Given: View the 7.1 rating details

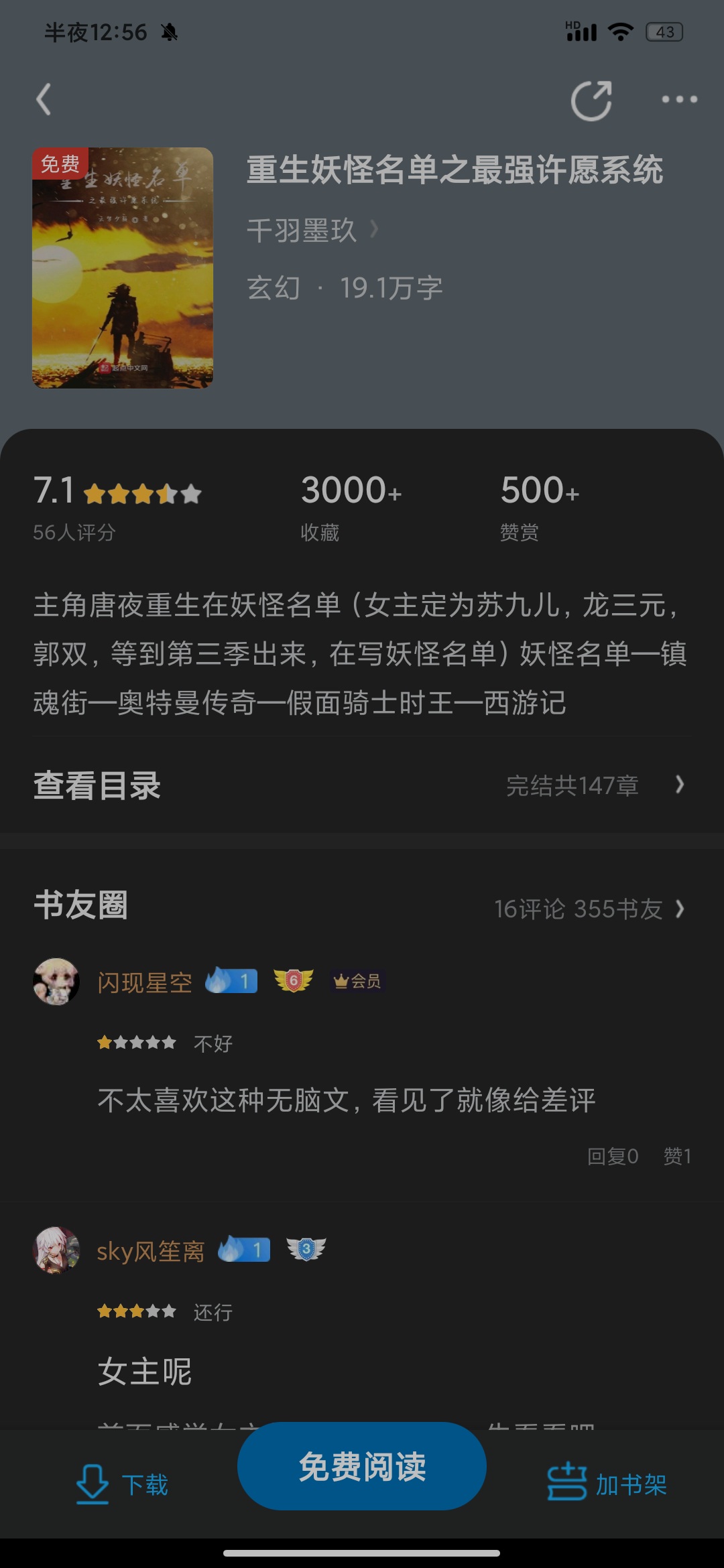Looking at the screenshot, I should (117, 504).
